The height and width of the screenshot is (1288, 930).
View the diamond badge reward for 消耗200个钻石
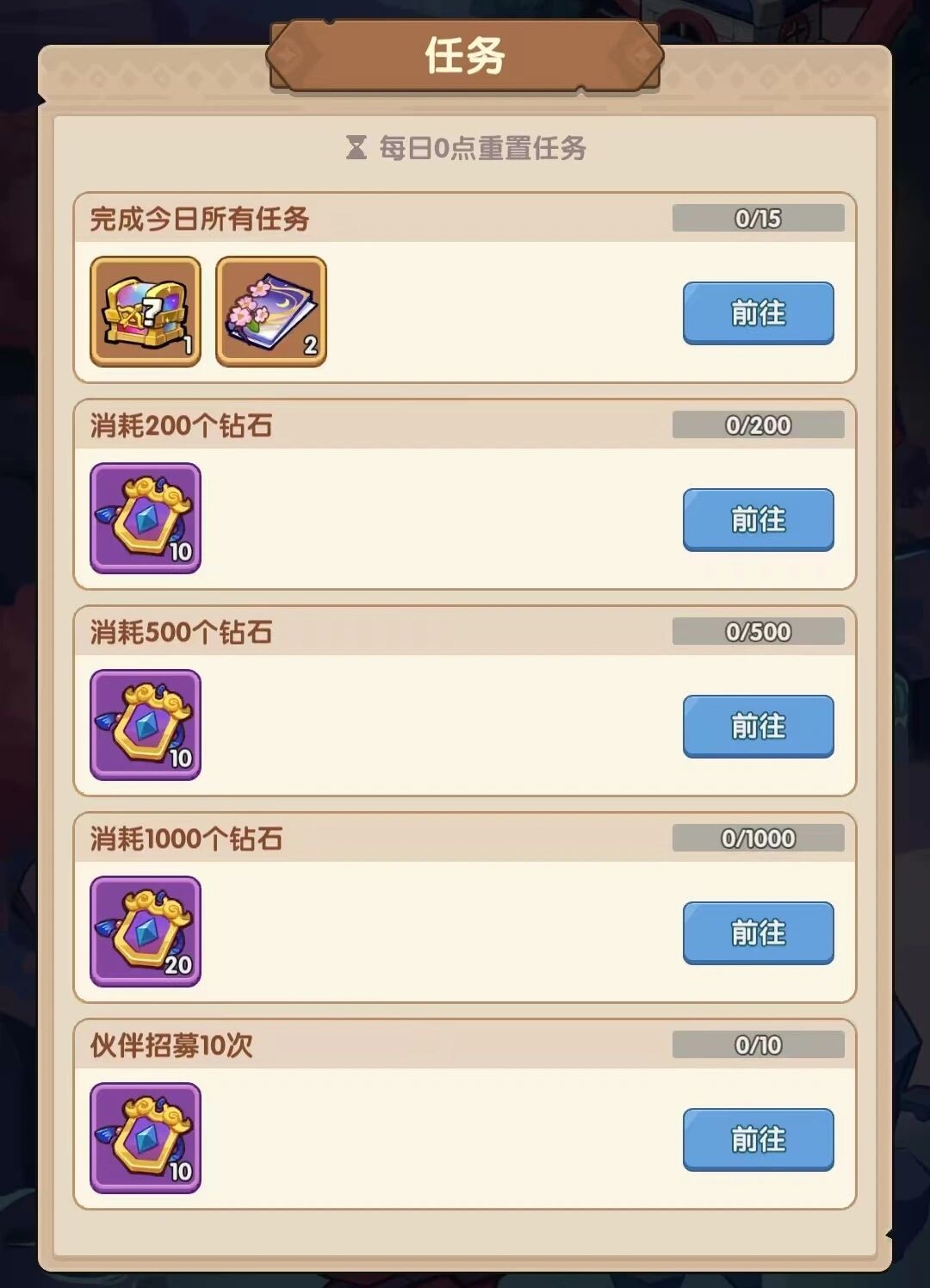(x=146, y=517)
